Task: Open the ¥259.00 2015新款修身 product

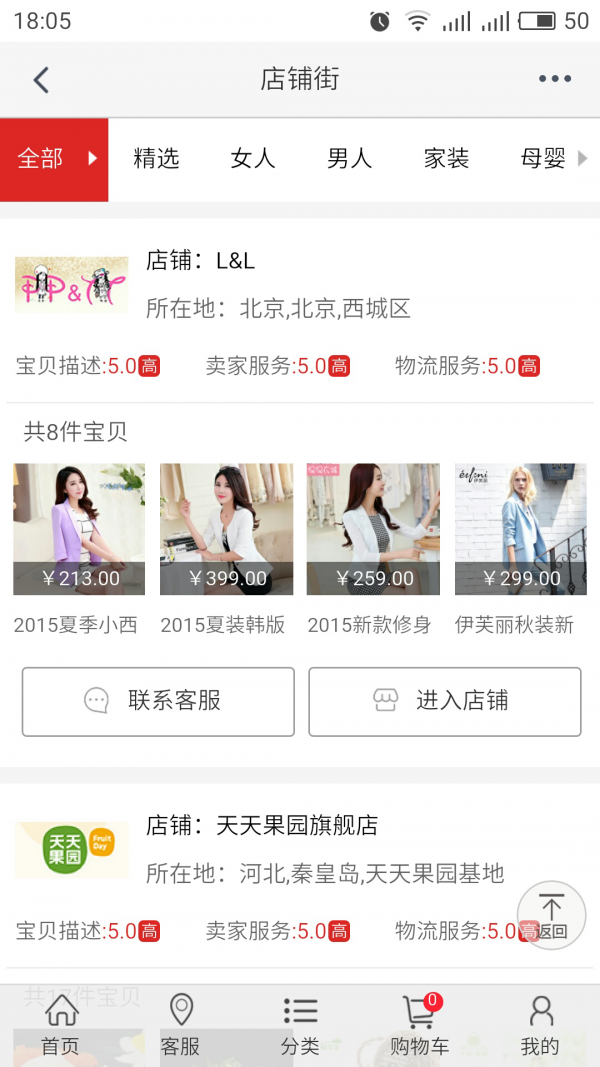Action: (373, 530)
